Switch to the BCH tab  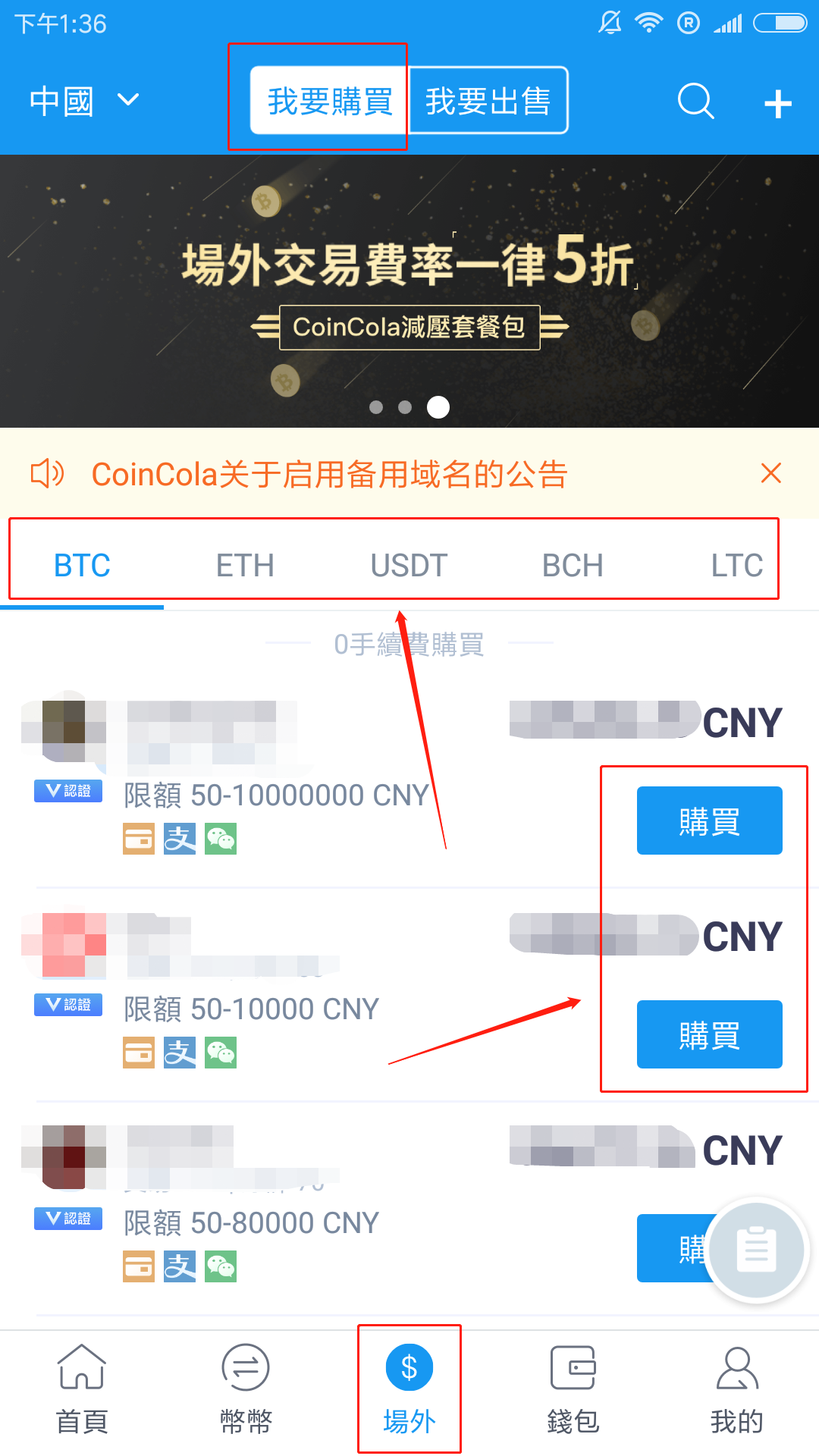pos(573,566)
